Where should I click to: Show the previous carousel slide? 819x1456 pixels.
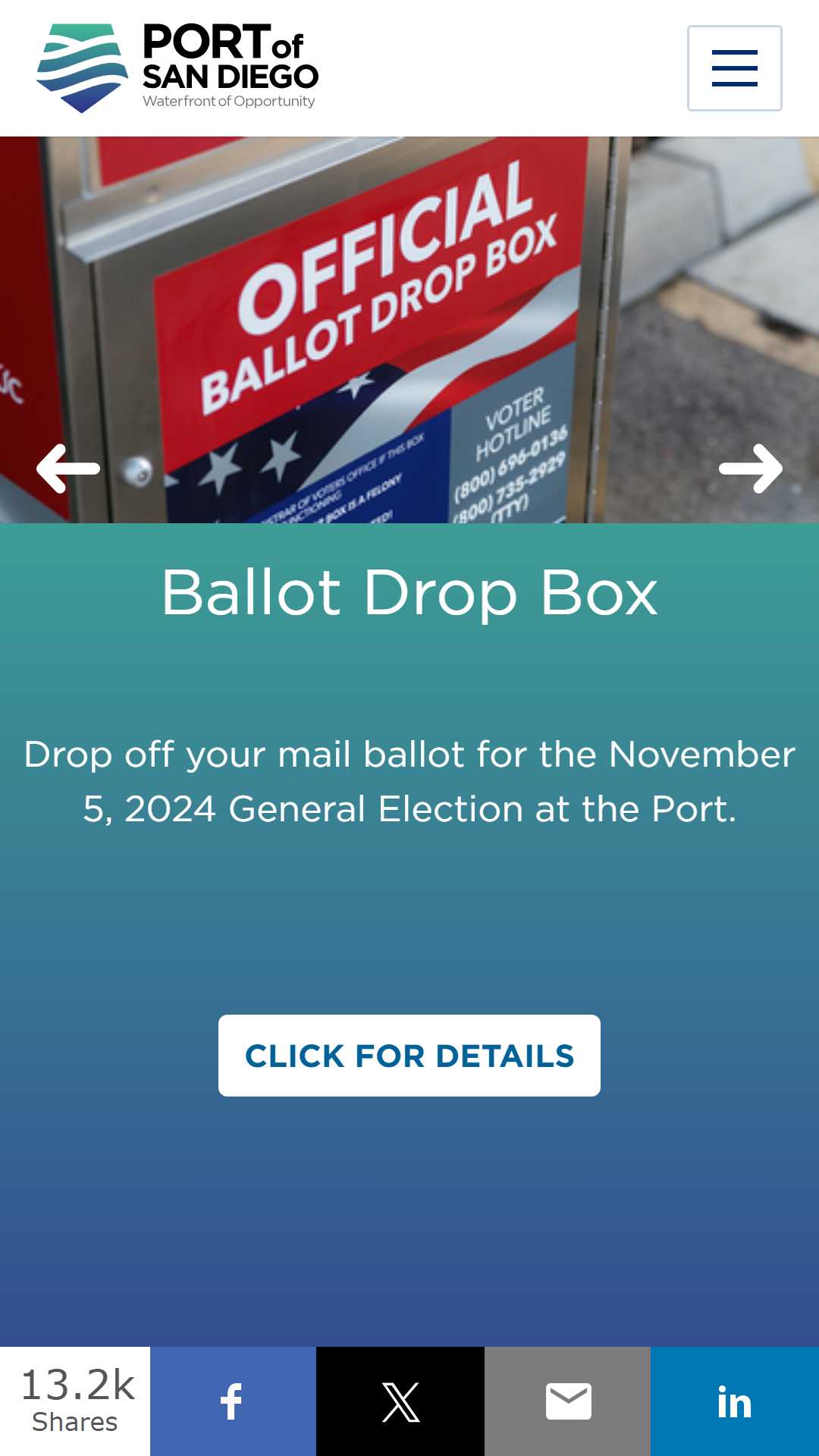point(68,469)
